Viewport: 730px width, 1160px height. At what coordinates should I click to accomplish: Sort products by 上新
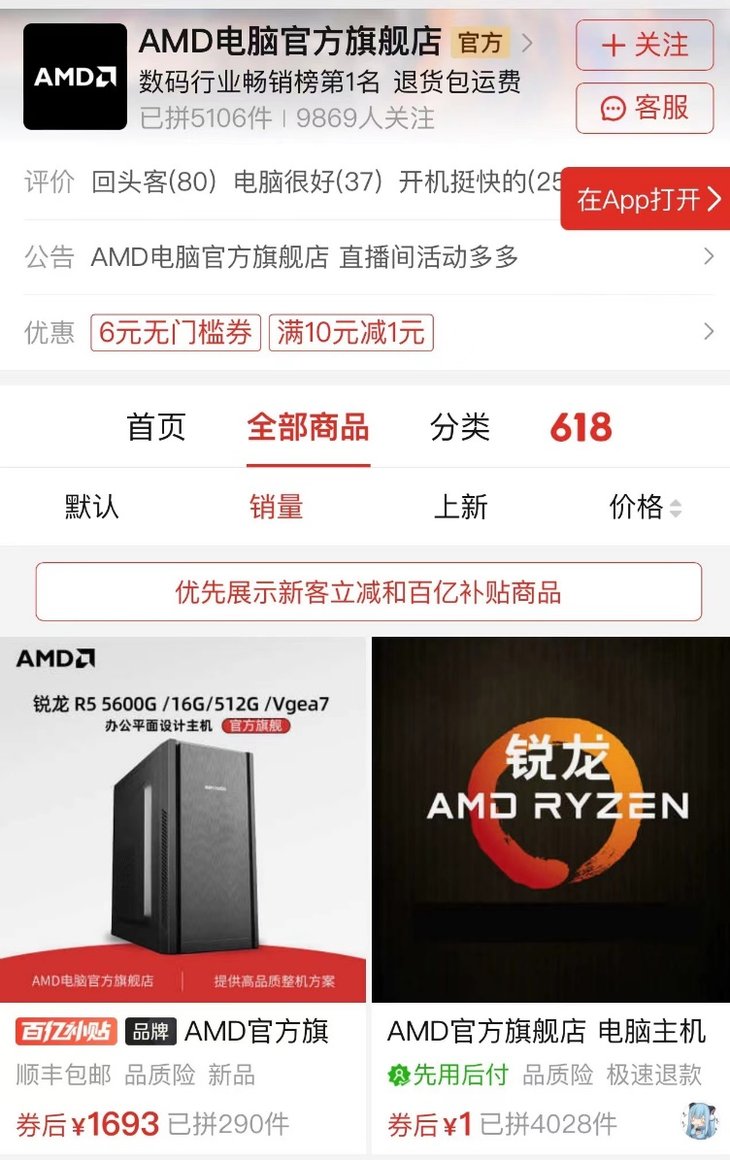460,506
